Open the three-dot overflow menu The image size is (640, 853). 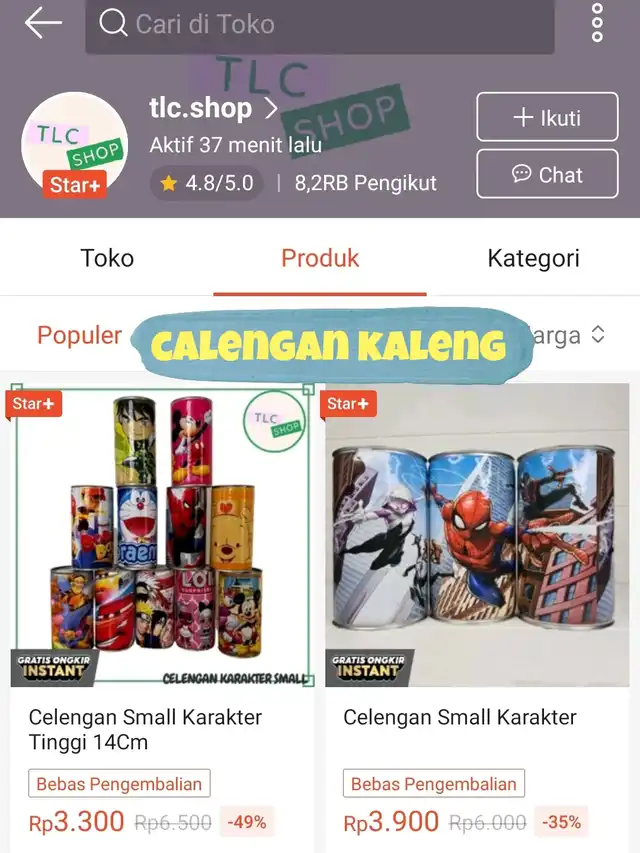(597, 23)
